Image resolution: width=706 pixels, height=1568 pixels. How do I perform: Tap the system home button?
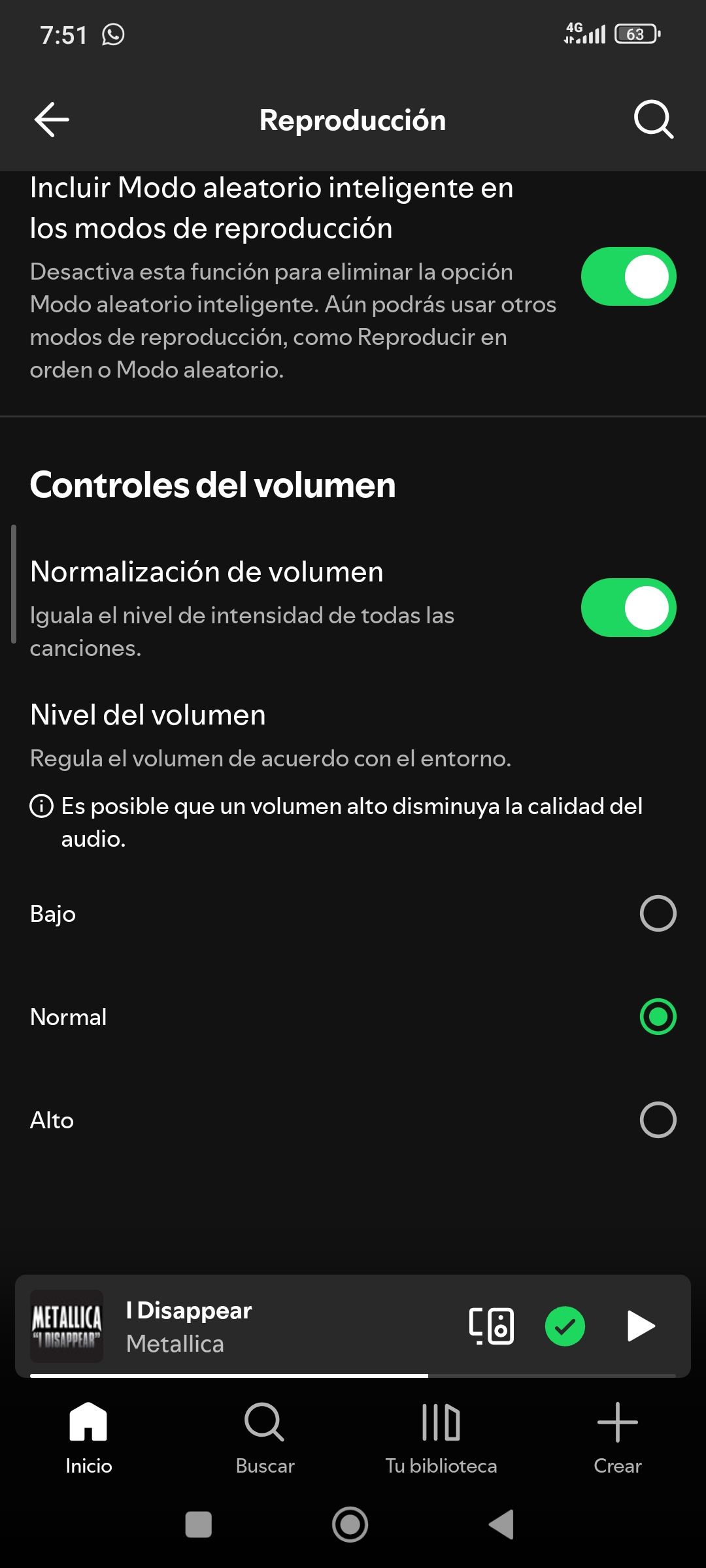(350, 1524)
